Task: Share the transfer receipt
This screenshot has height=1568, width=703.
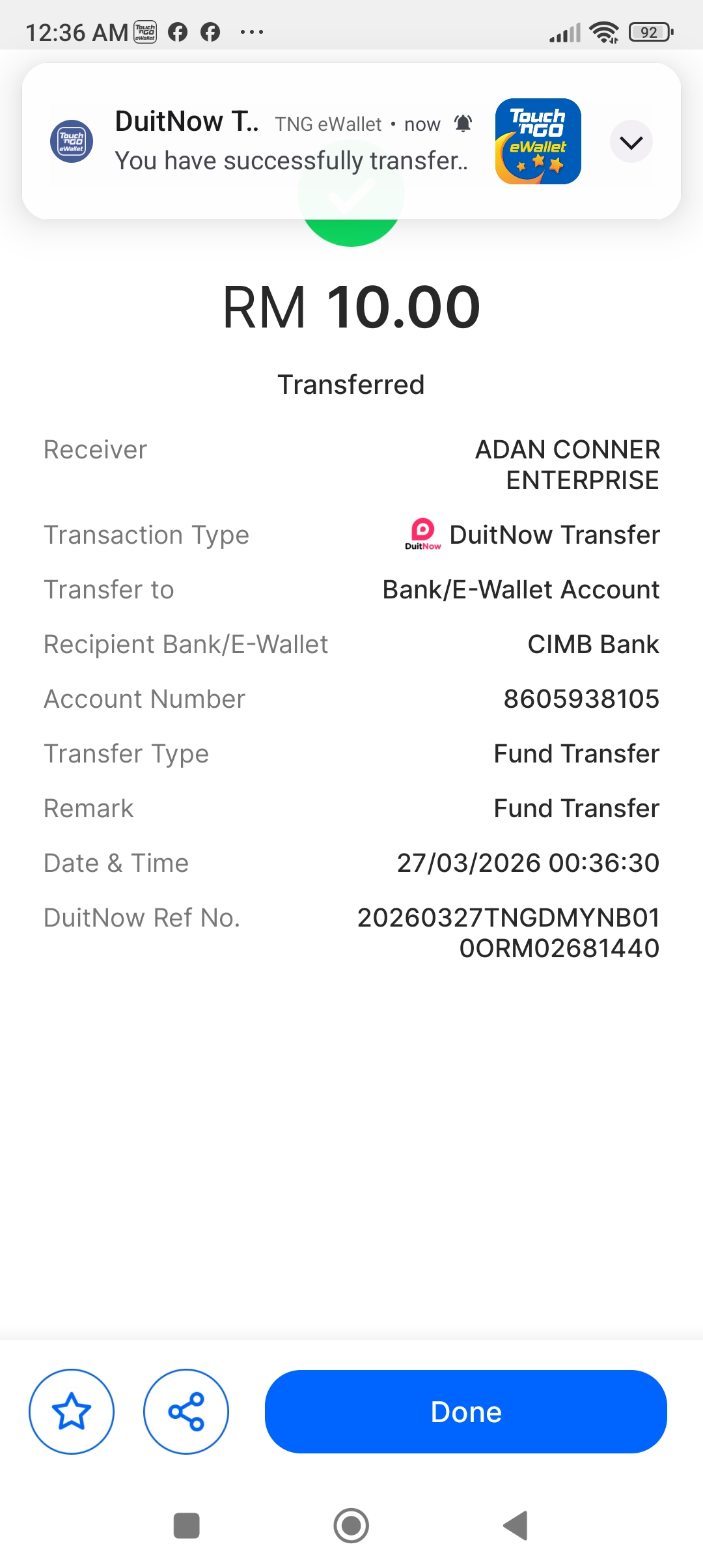Action: pyautogui.click(x=186, y=1412)
